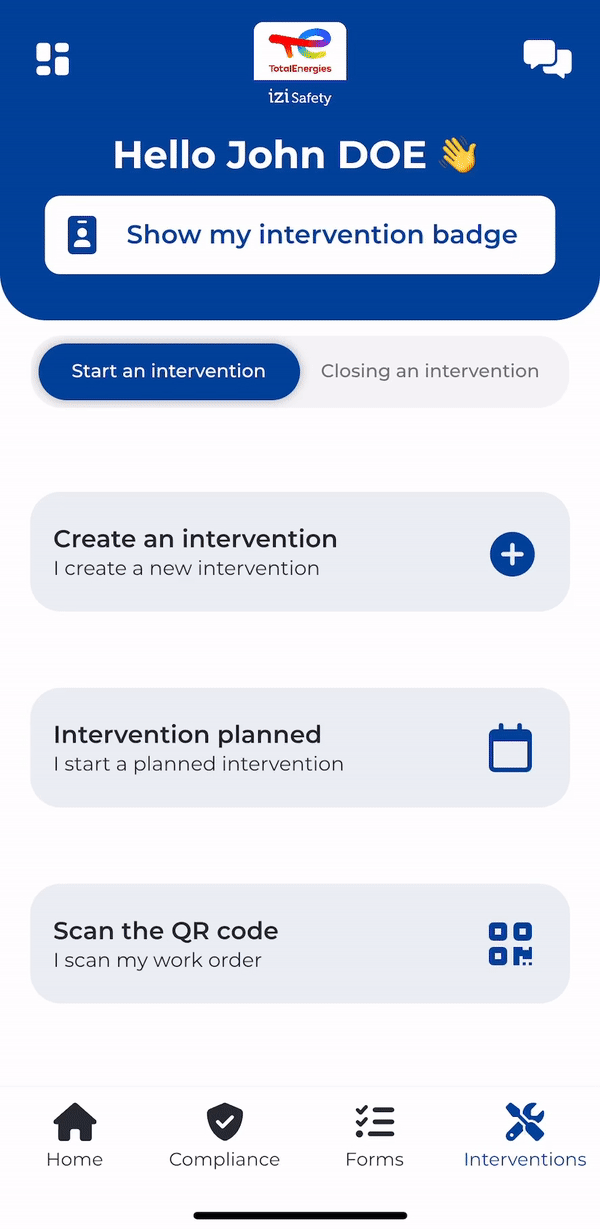
Task: Show my intervention badge
Action: (x=300, y=235)
